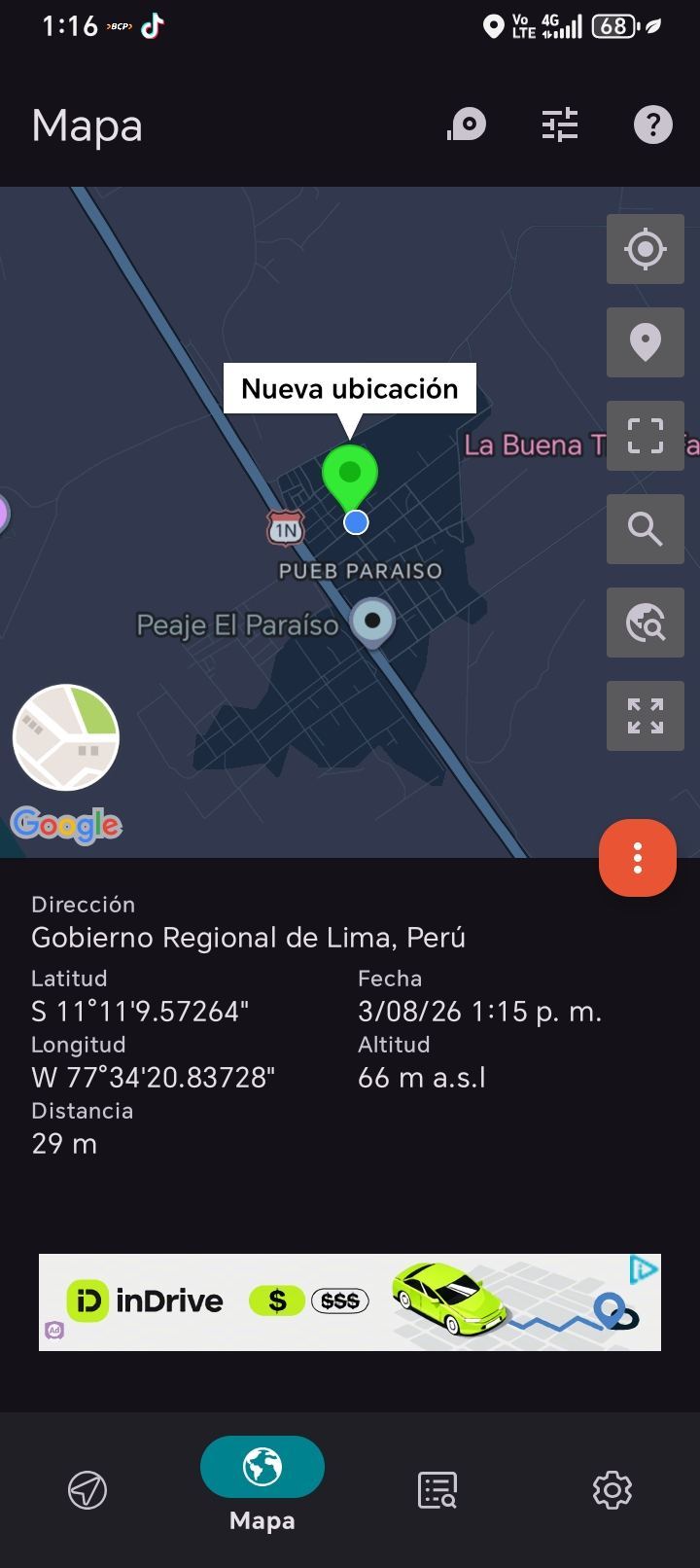Screen dimensions: 700x1568
Task: Open the inDrive ad banner
Action: [x=350, y=1302]
